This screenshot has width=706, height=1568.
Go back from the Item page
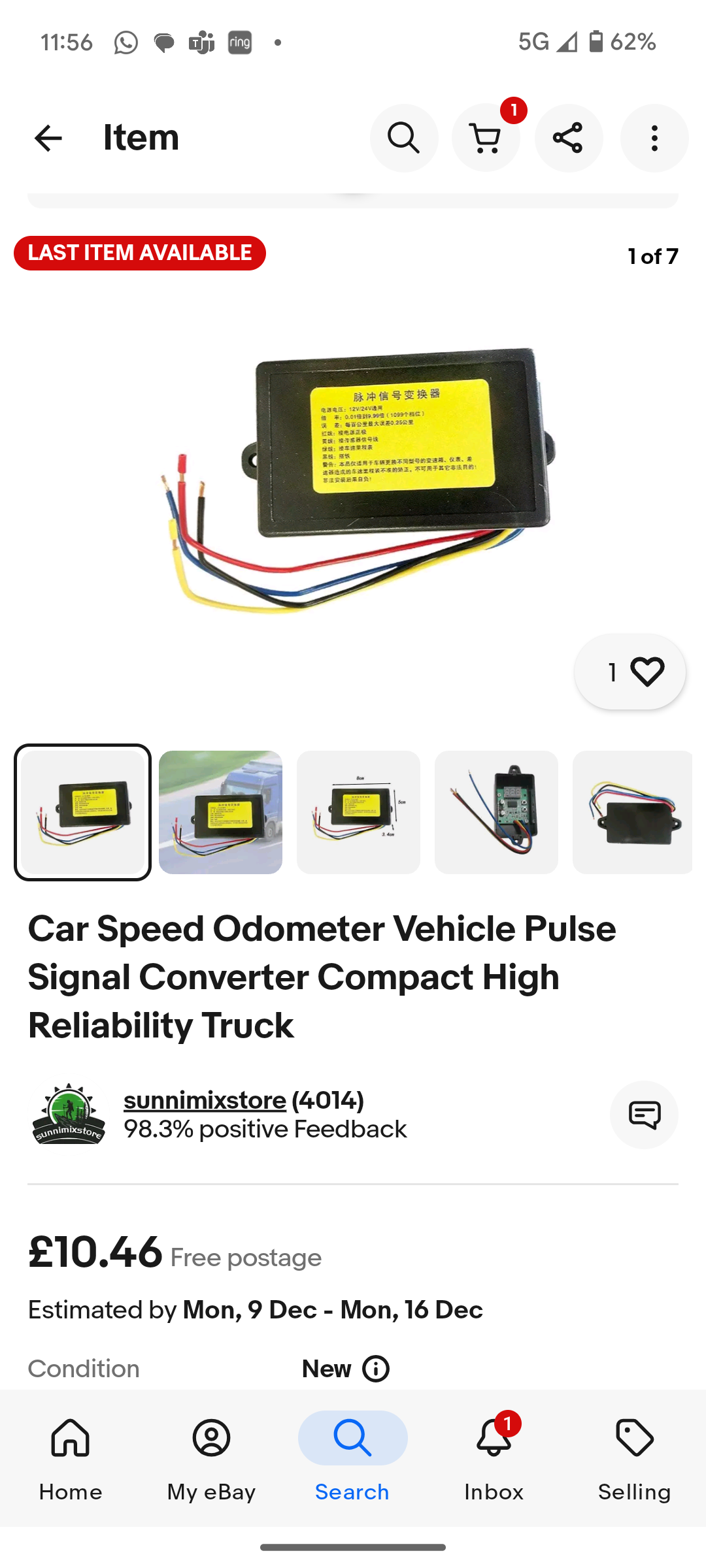click(x=48, y=139)
